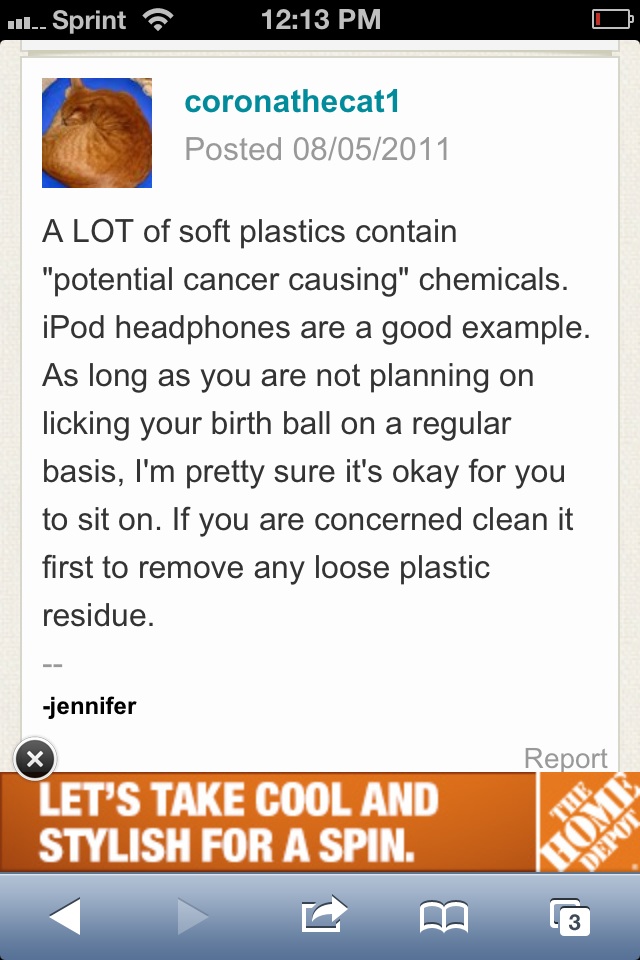View the open browser tabs
Viewport: 640px width, 960px height.
pos(570,916)
